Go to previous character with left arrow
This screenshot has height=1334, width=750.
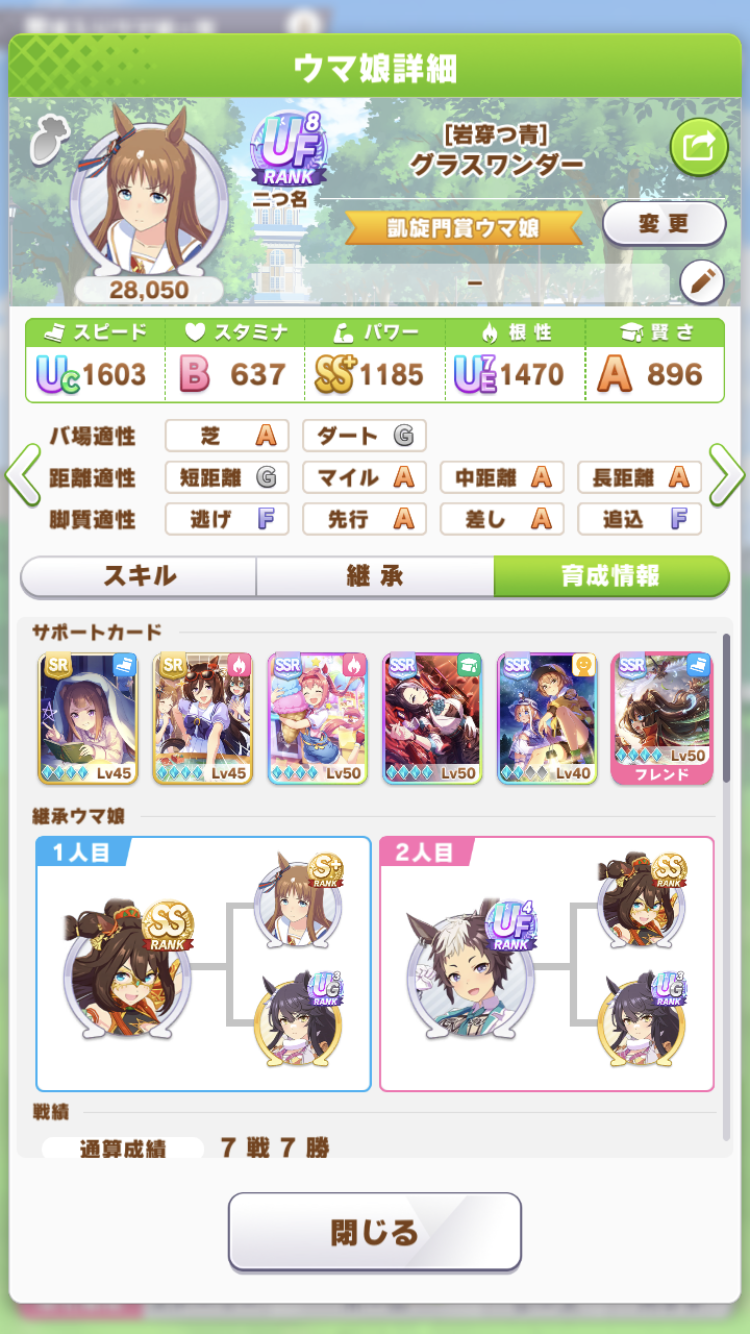pyautogui.click(x=22, y=476)
